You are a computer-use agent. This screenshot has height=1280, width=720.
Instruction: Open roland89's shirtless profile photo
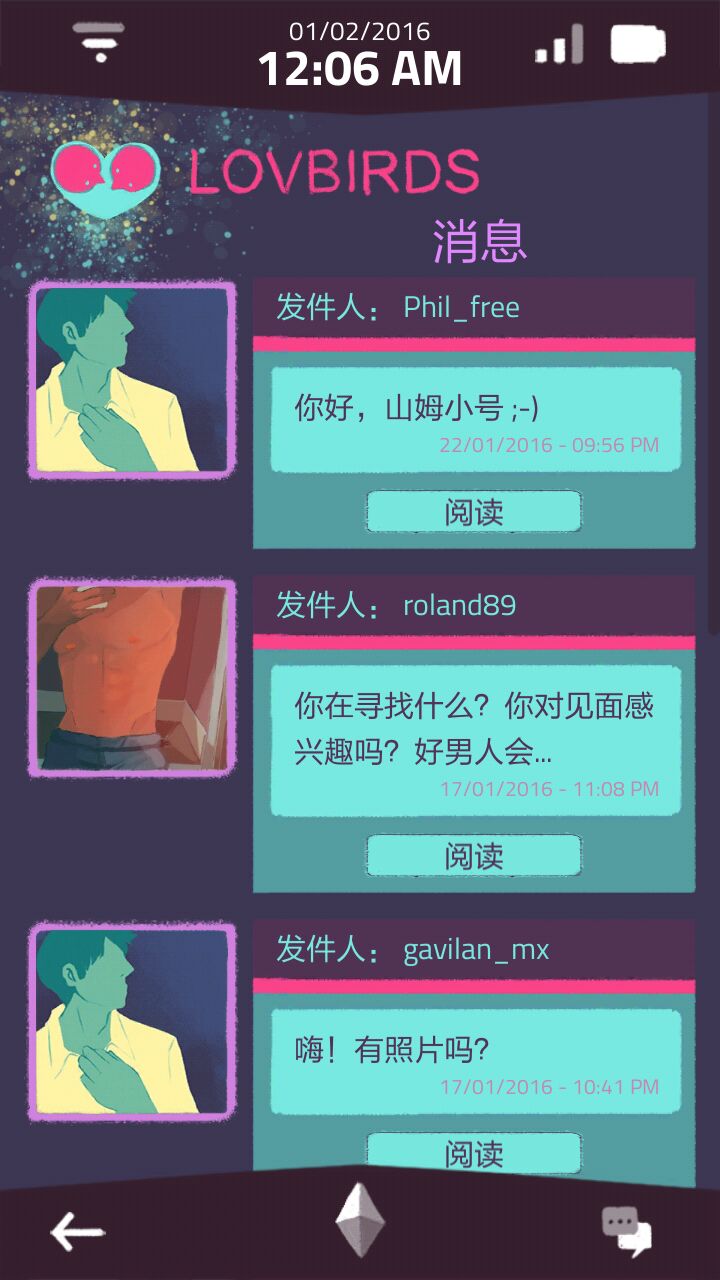(x=132, y=678)
